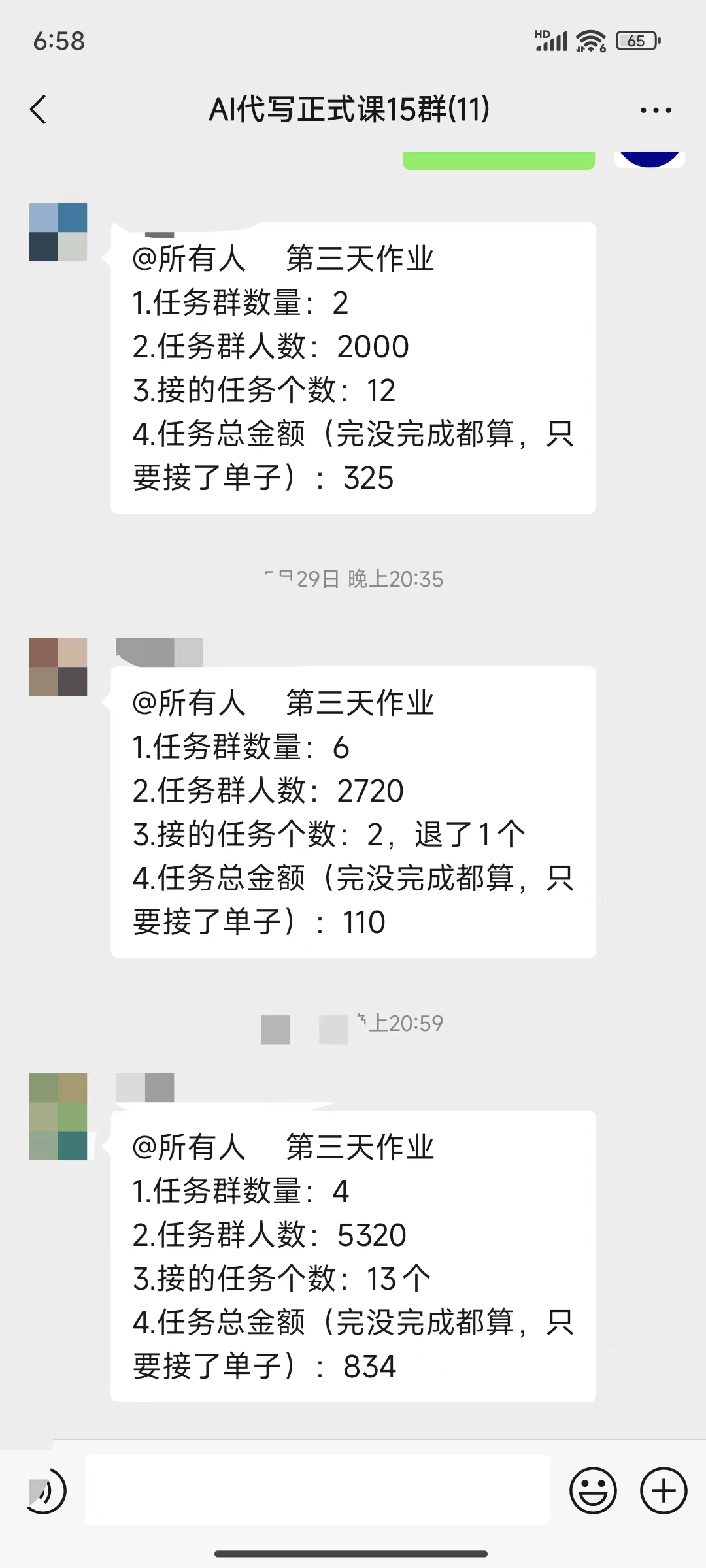706x1568 pixels.
Task: Tap the avatar beside the 2720 message
Action: pos(58,667)
